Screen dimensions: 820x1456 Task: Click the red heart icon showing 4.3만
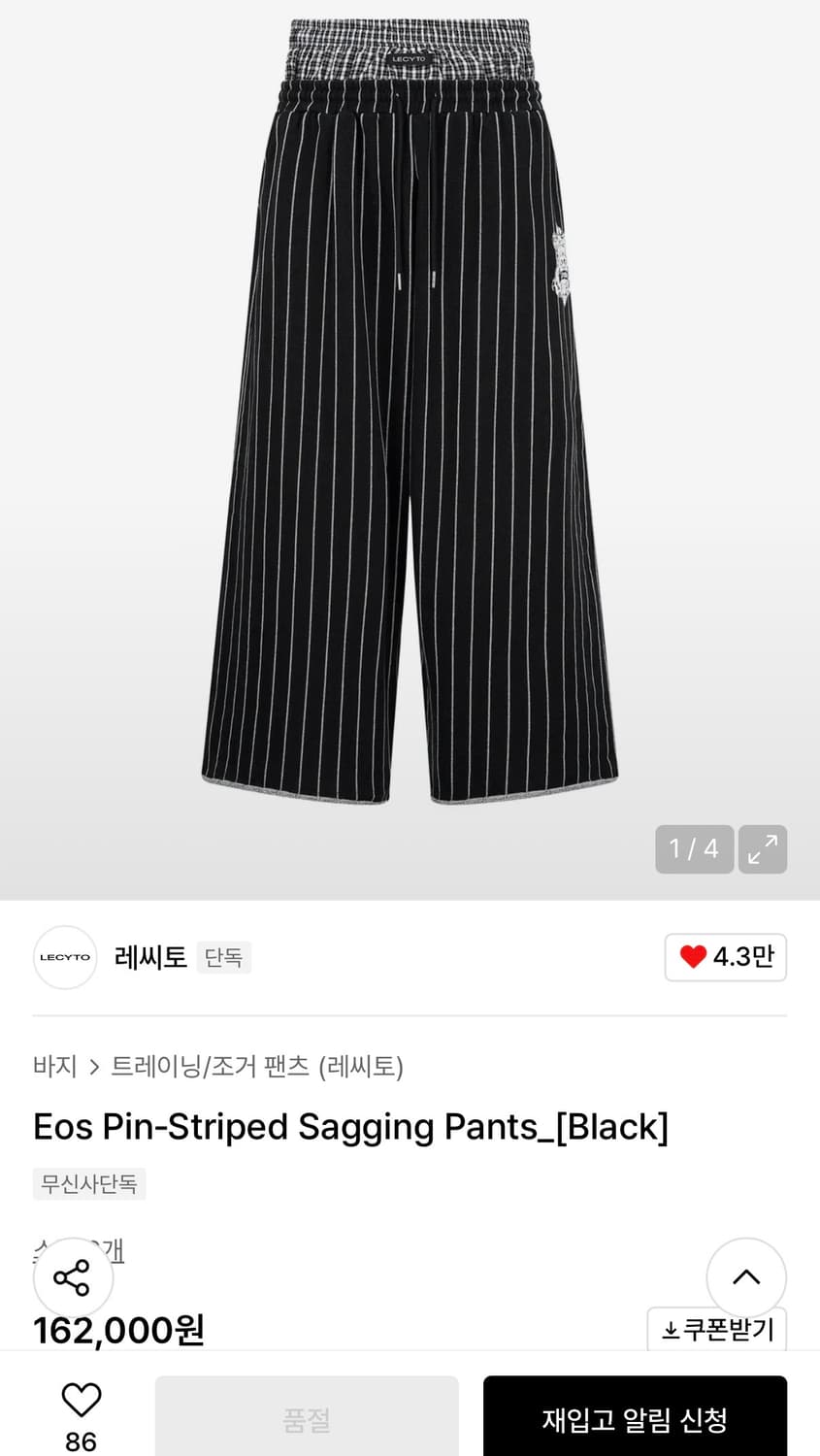point(692,957)
